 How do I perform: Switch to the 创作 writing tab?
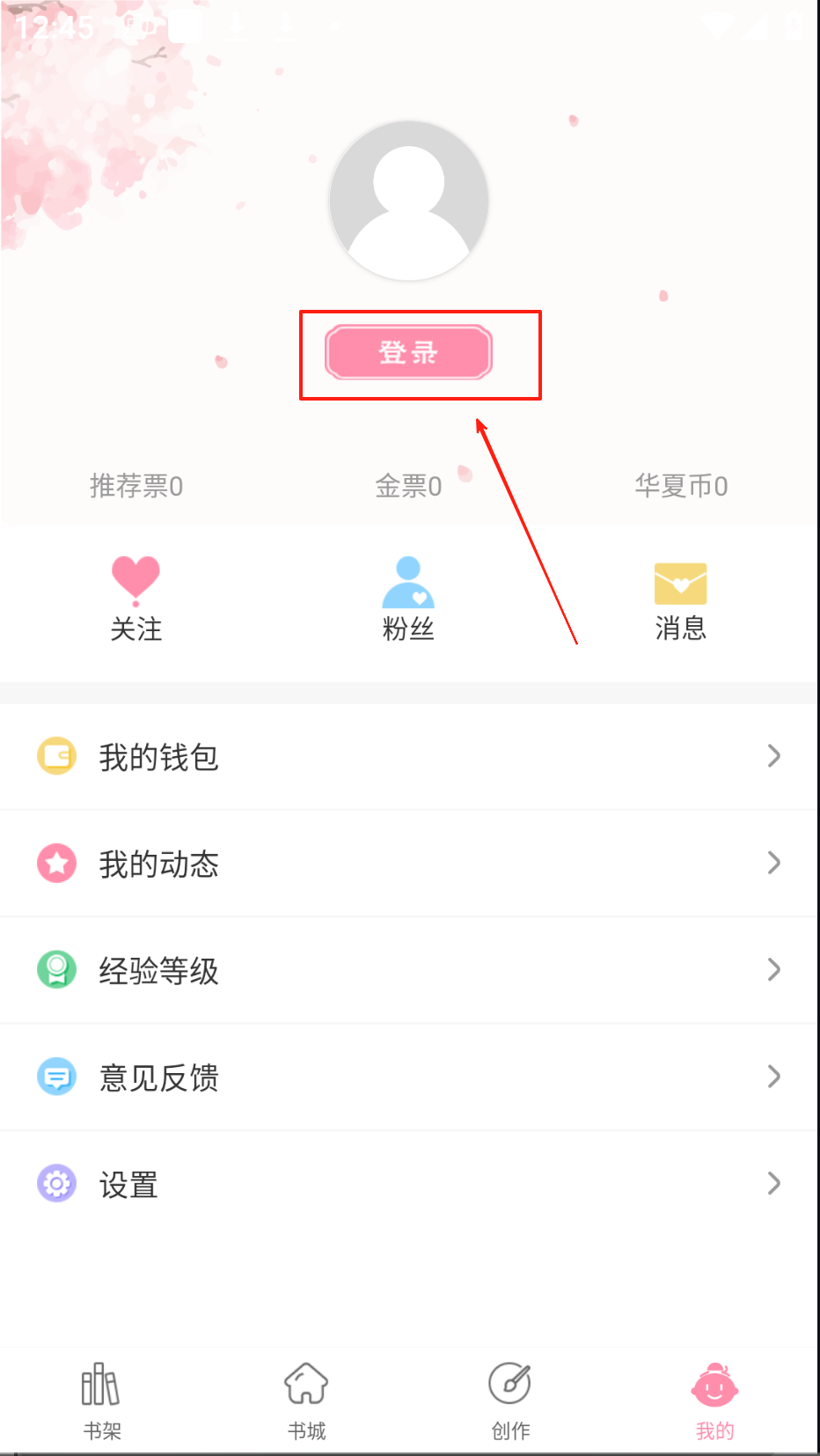pos(510,1401)
